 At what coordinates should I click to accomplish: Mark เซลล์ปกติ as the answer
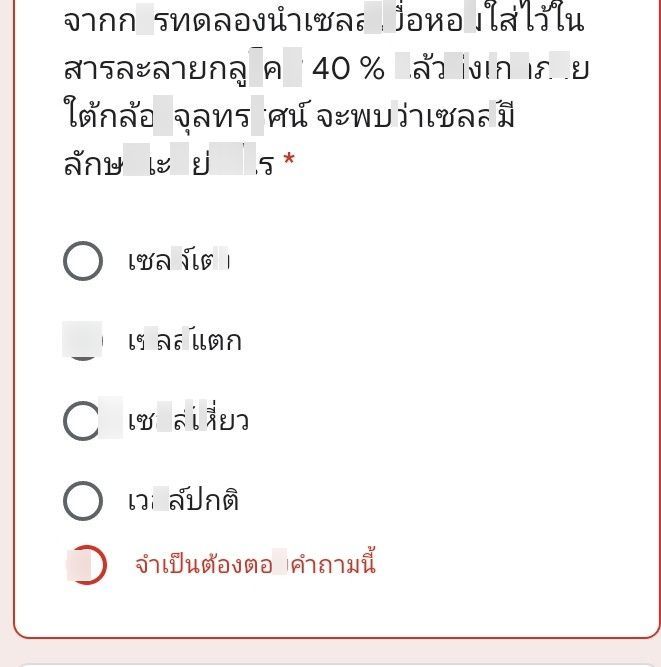pos(83,501)
